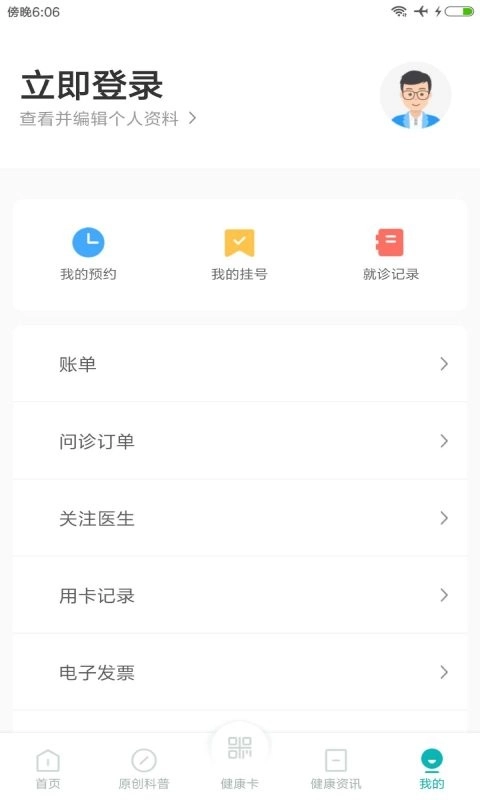Open the 健康卡 QR tab
The height and width of the screenshot is (800, 480).
pyautogui.click(x=240, y=760)
